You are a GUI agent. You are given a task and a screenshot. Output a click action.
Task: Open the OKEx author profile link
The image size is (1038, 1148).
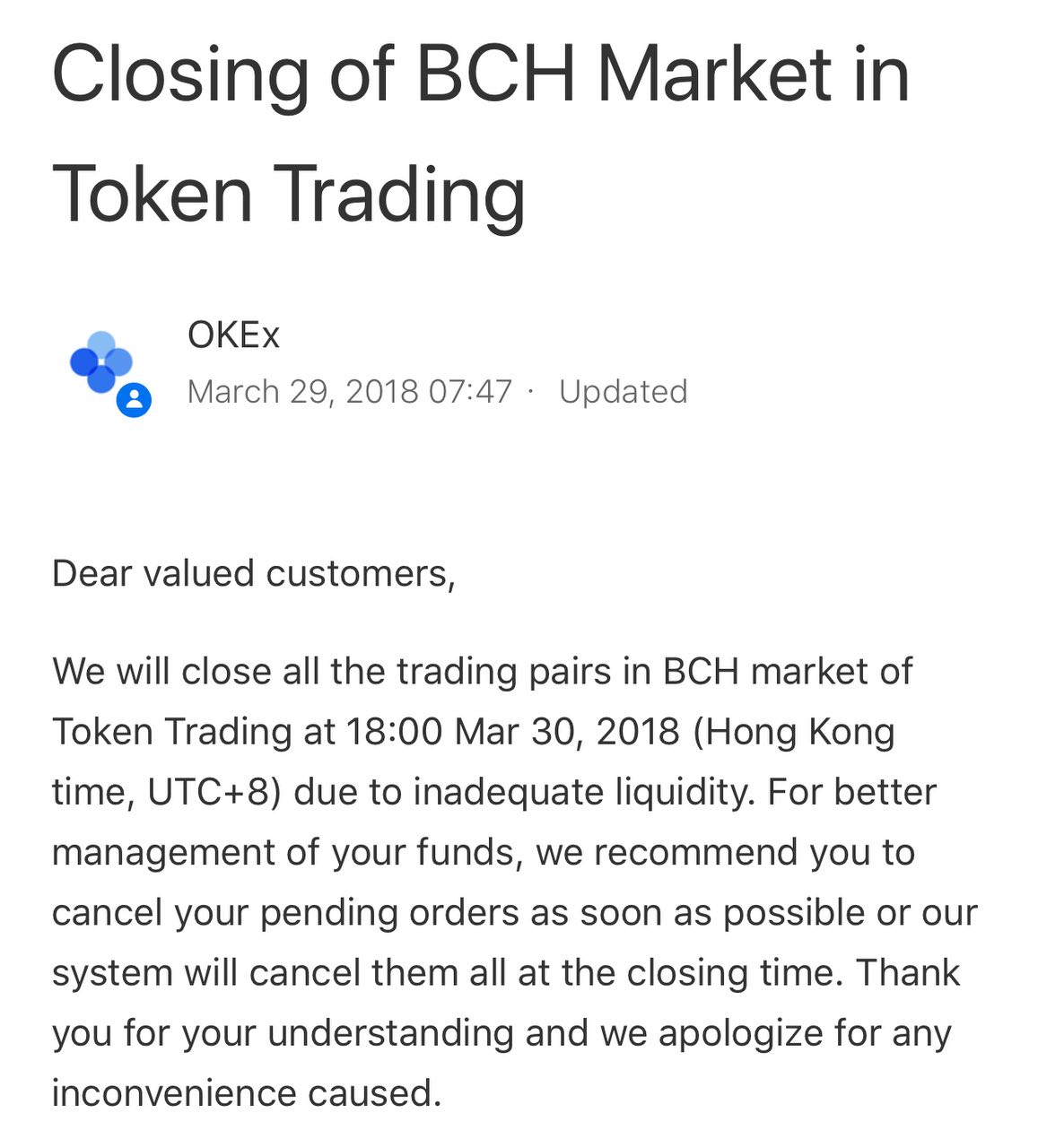point(233,335)
